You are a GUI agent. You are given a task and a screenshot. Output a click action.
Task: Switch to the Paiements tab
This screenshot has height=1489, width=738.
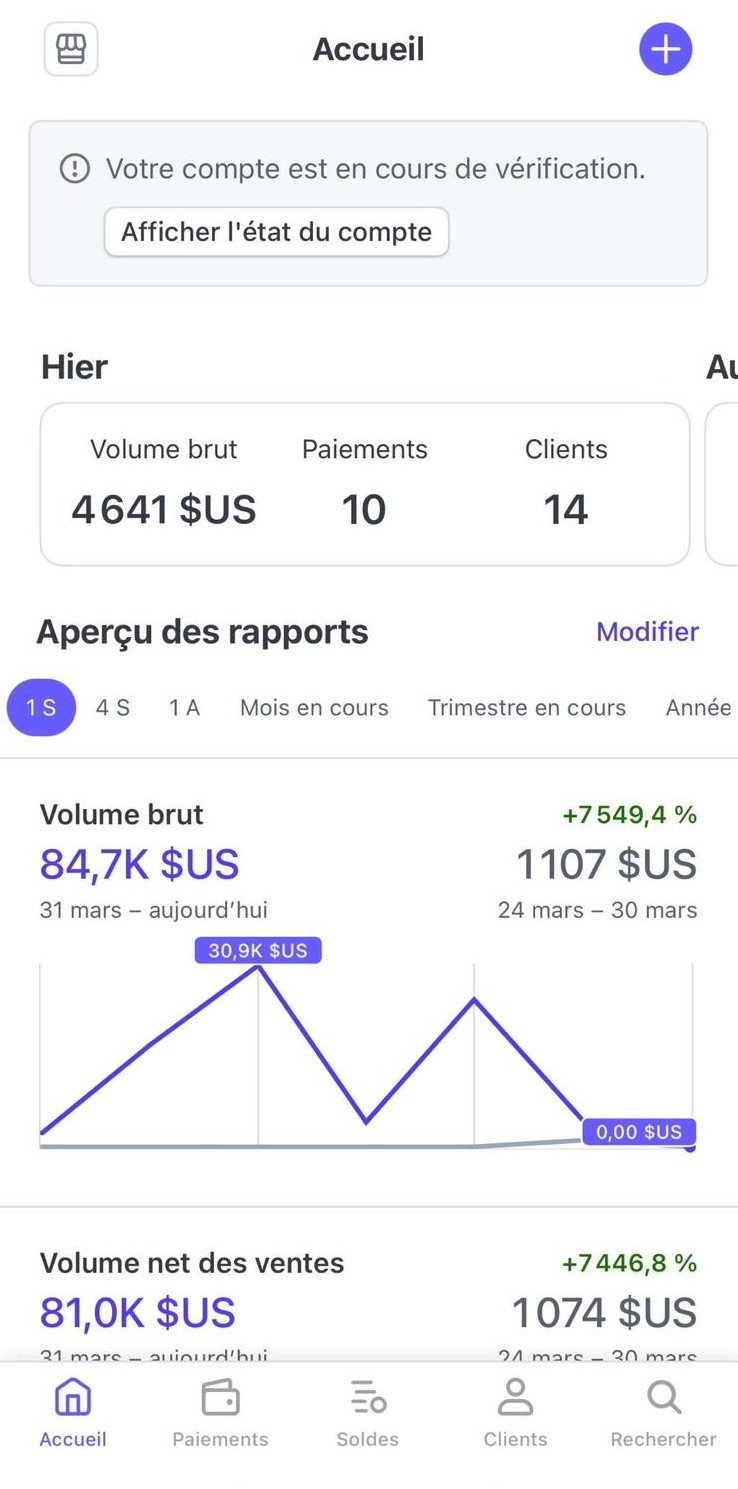pos(220,1413)
